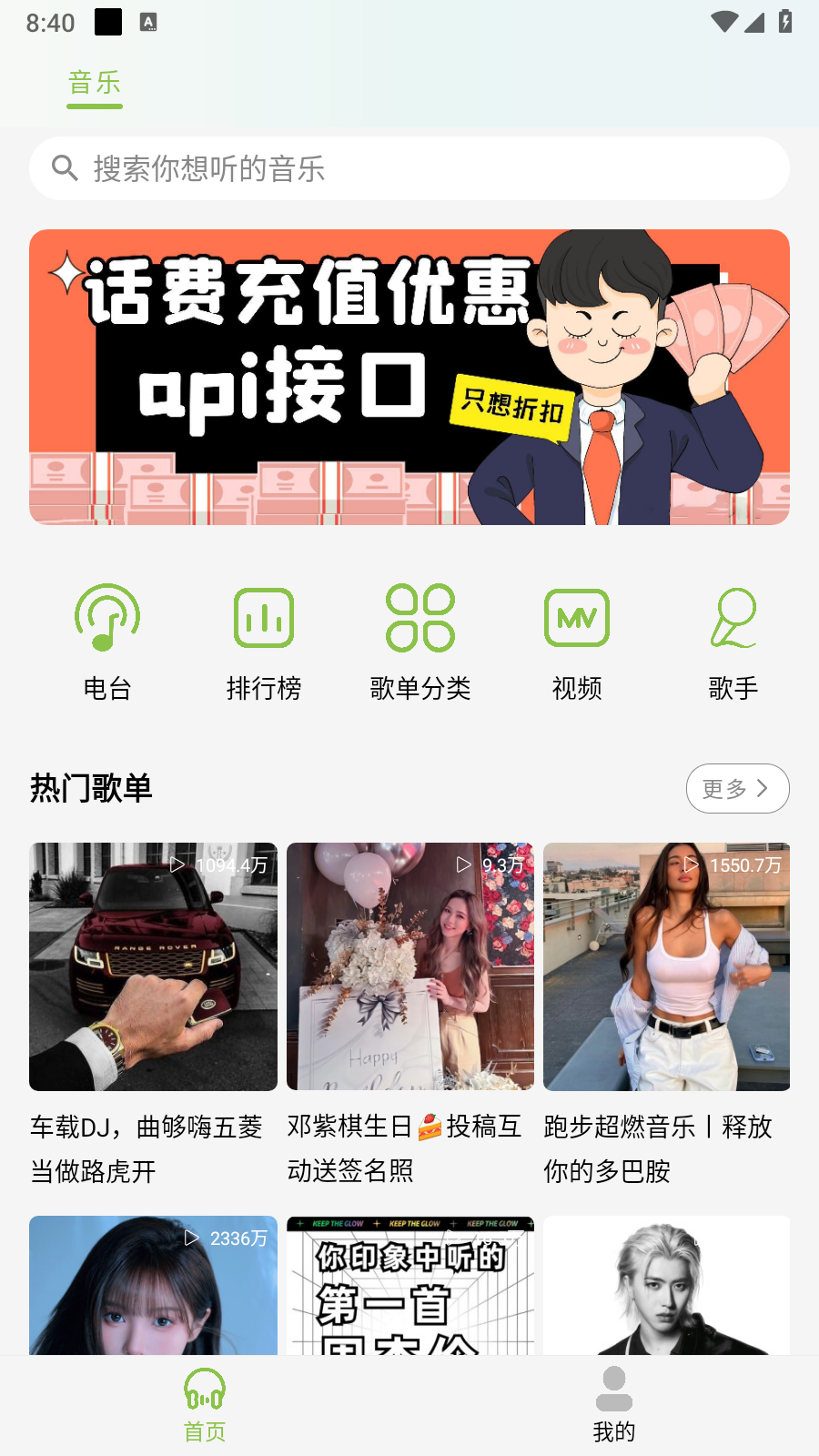Switch to the 首页 tab
This screenshot has width=819, height=1456.
(205, 1406)
